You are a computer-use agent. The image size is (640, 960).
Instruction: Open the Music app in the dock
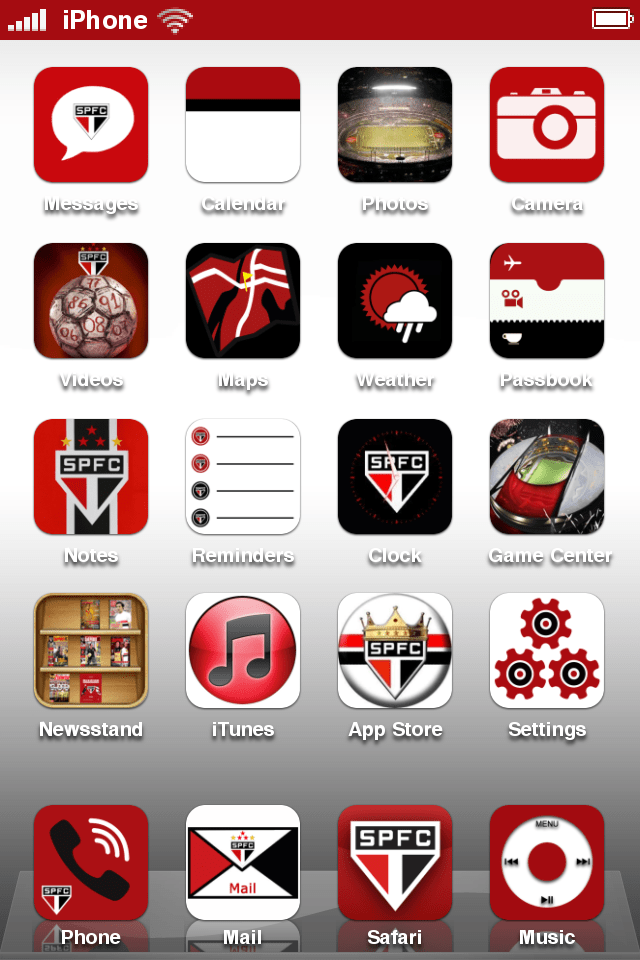click(547, 863)
